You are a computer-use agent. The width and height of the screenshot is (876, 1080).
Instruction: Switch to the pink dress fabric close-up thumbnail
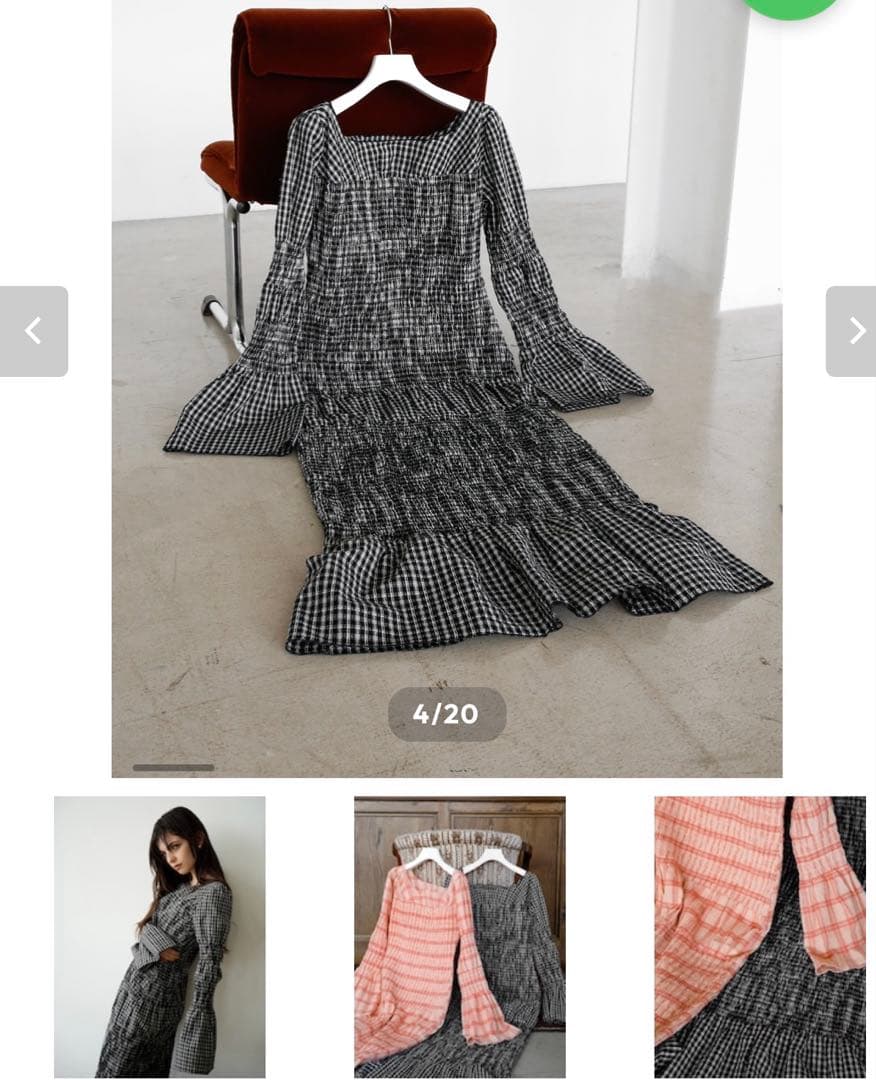(x=761, y=935)
